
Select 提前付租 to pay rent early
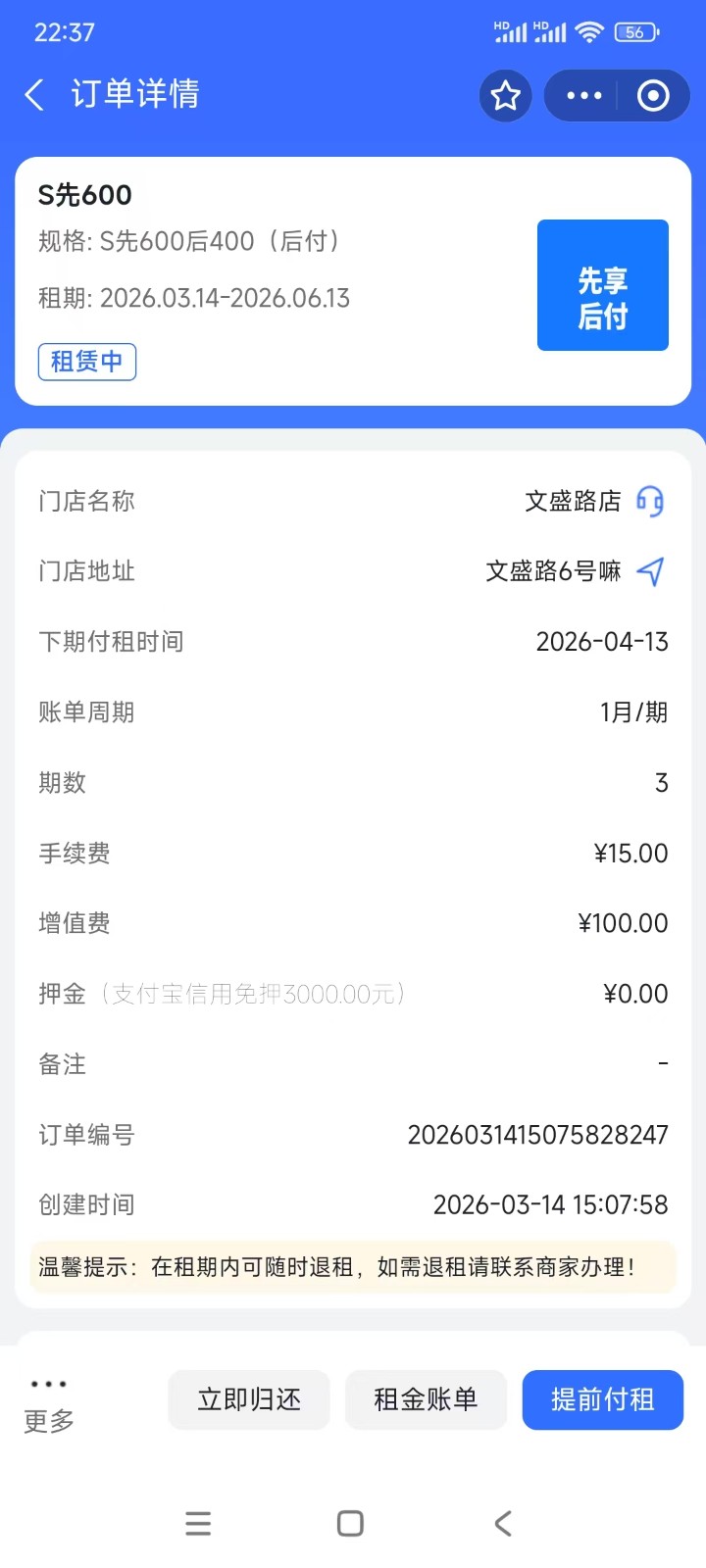602,1399
